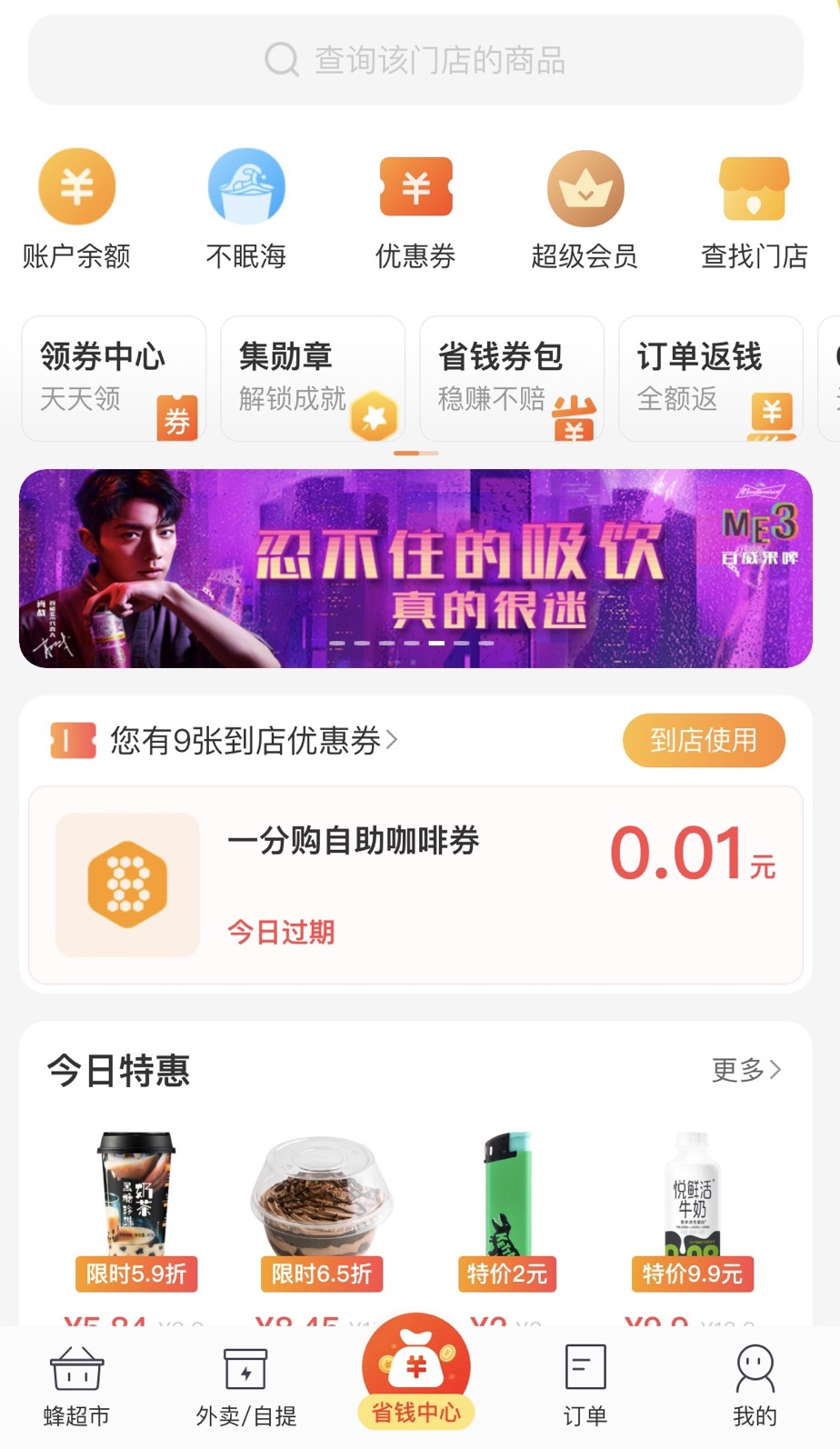Image resolution: width=840 pixels, height=1449 pixels.
Task: View your 9 in-store coupons
Action: [245, 741]
